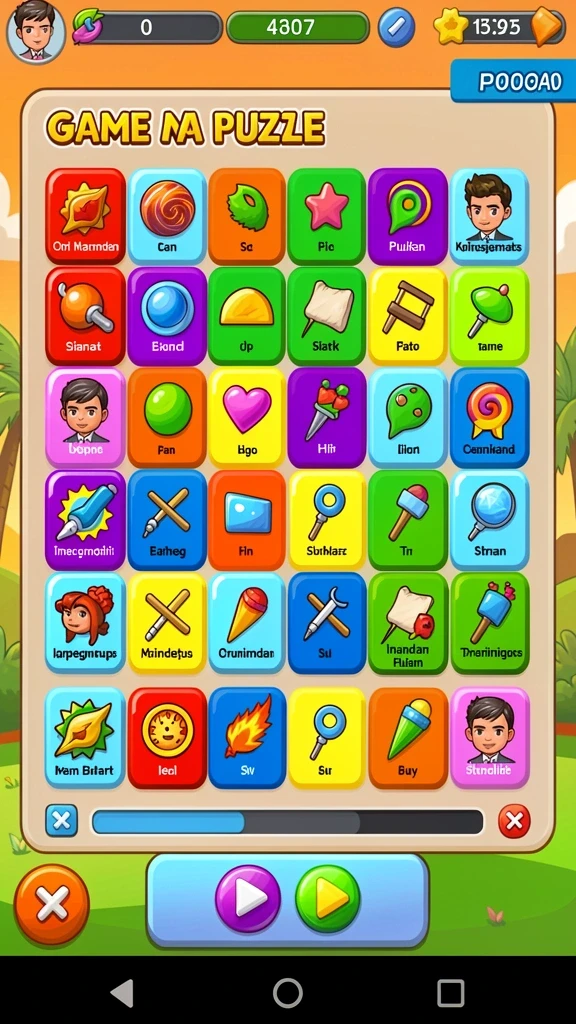Tap the player avatar in the top bar
Screen dimensions: 576x1024
click(x=36, y=31)
